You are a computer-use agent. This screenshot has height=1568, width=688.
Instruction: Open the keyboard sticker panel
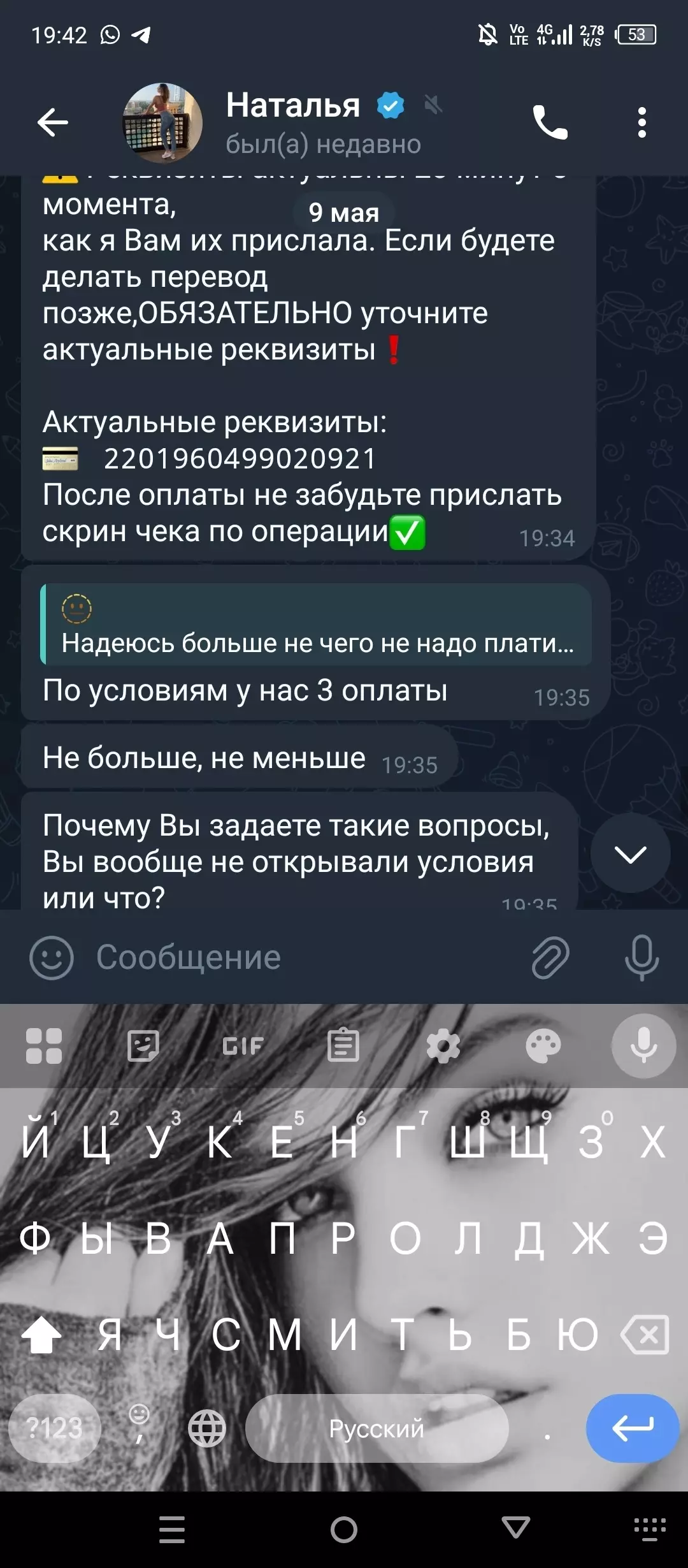tap(143, 1046)
